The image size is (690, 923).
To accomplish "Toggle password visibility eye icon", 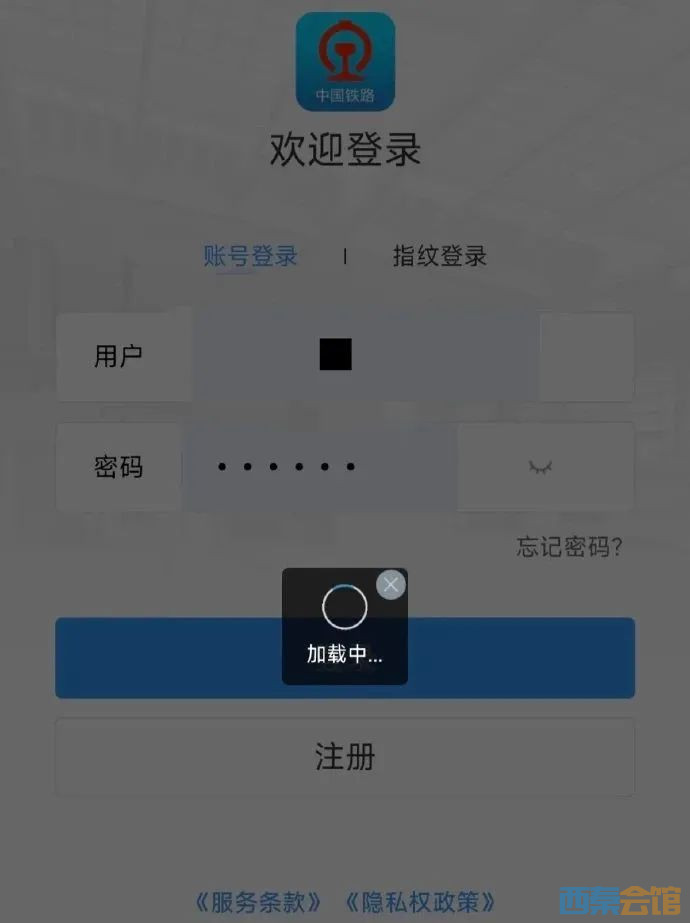I will [541, 467].
